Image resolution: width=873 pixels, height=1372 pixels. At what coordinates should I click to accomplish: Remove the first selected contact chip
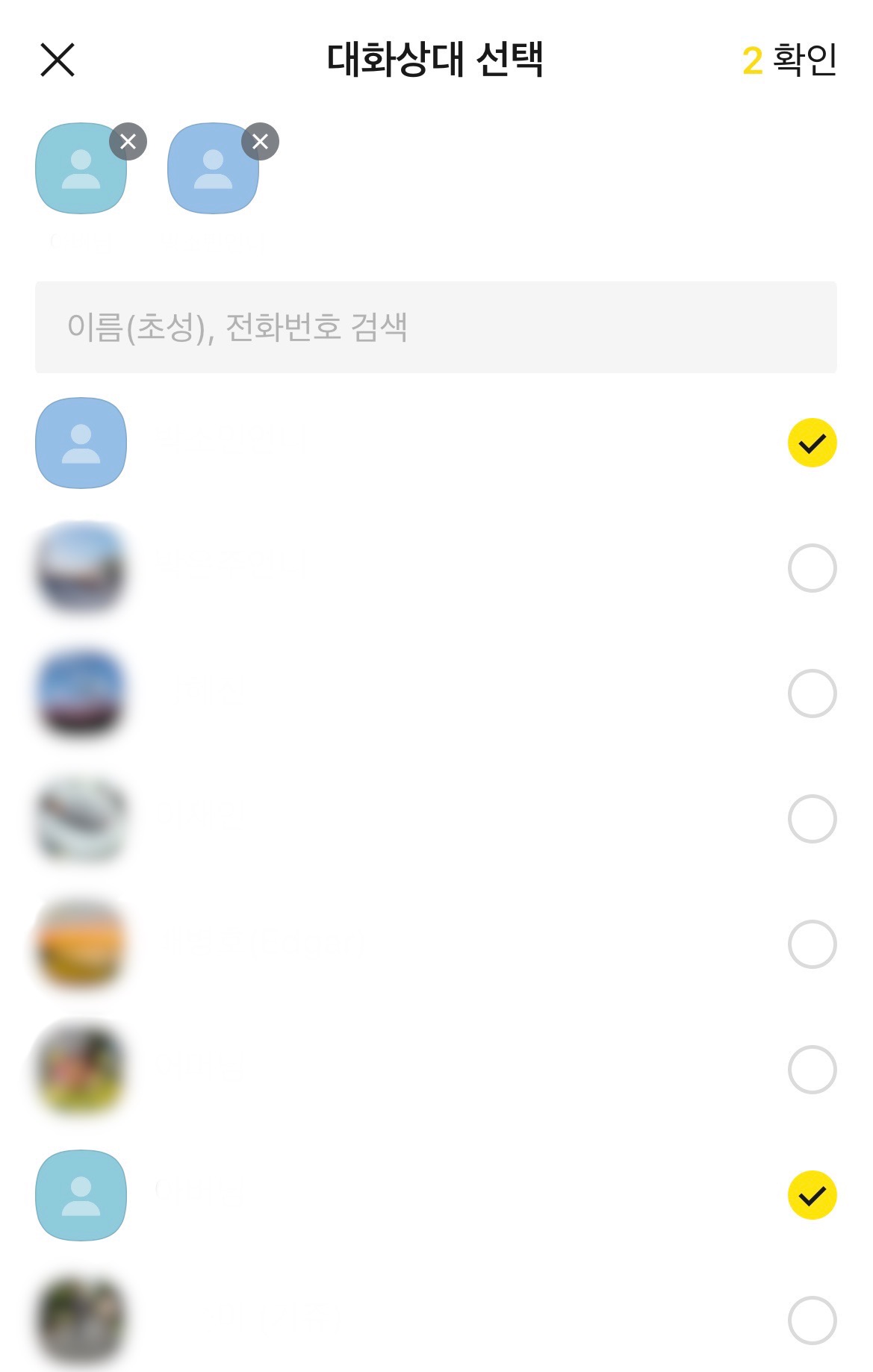[x=127, y=140]
